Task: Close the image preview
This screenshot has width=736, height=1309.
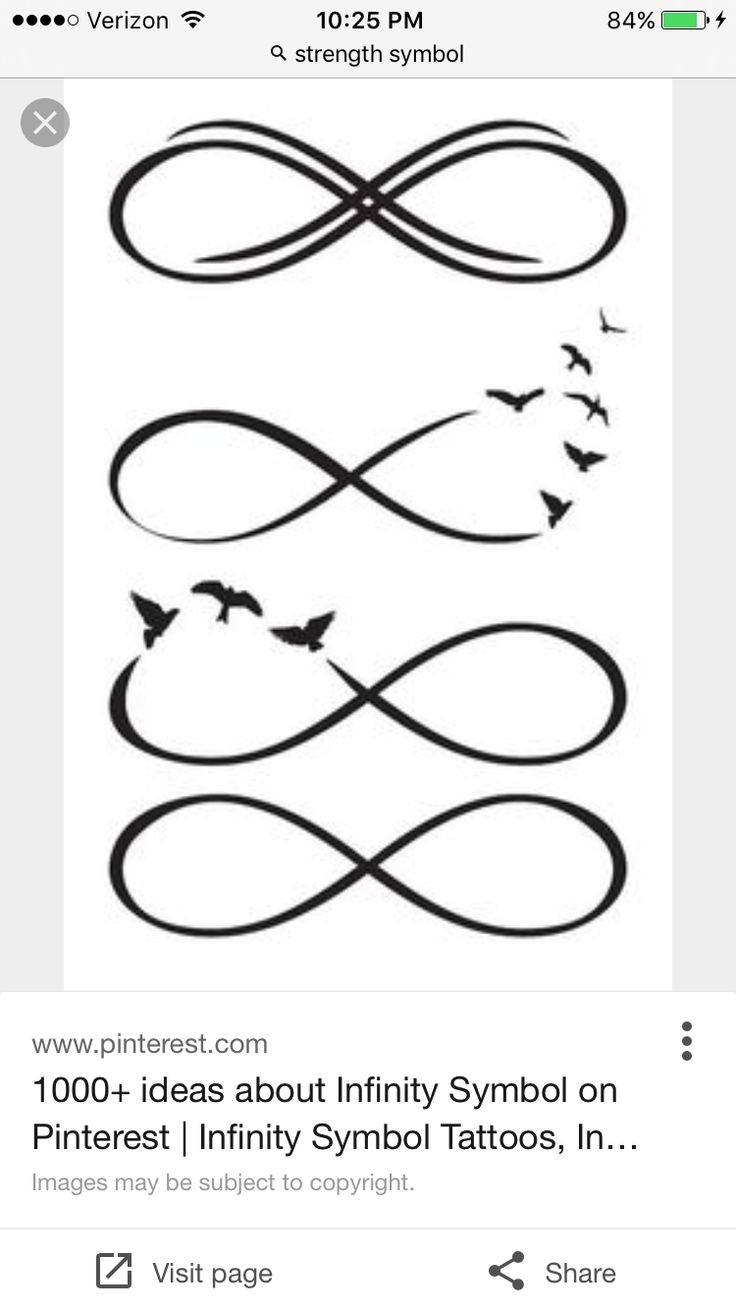Action: (45, 123)
